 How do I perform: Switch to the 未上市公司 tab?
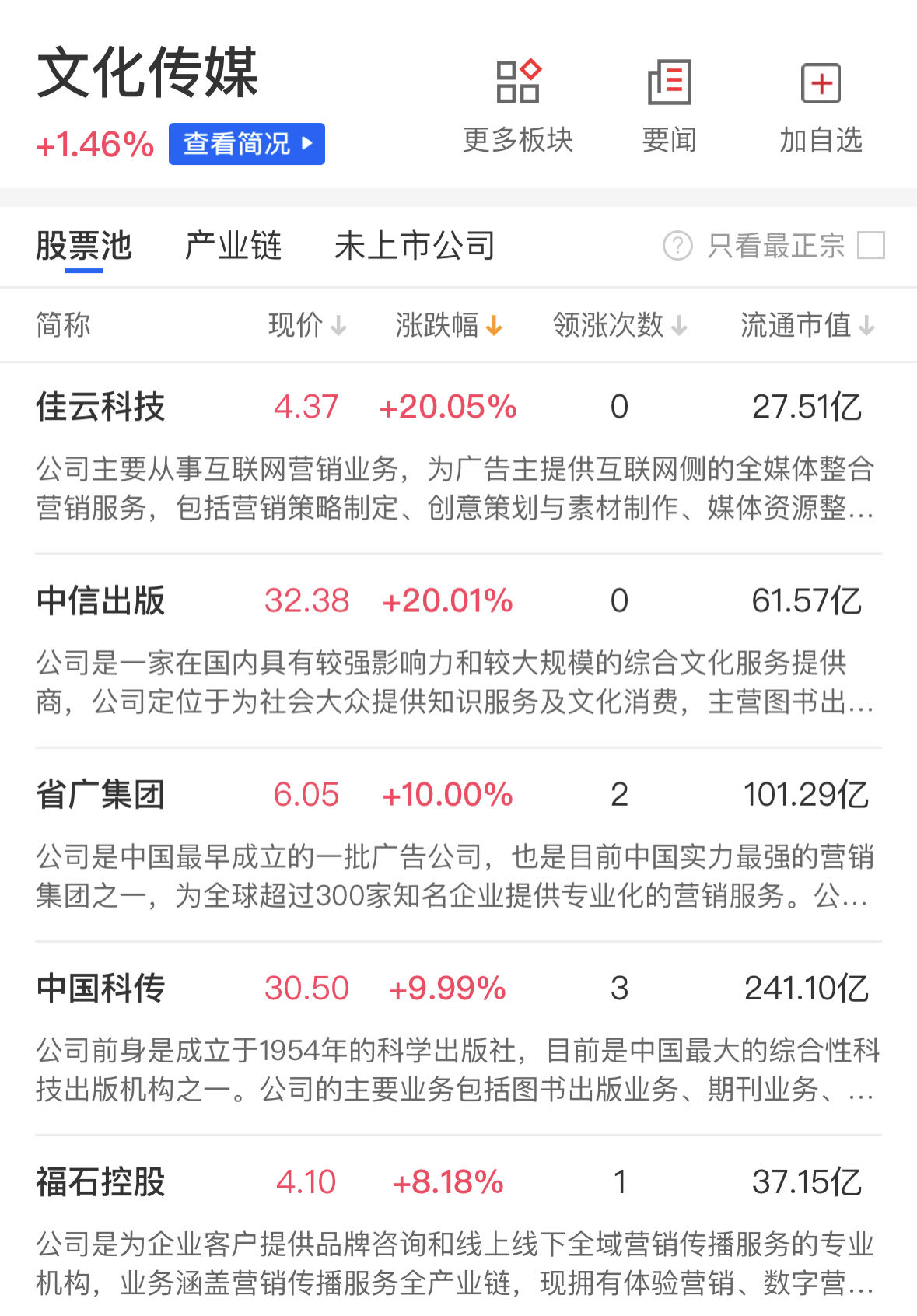(415, 246)
